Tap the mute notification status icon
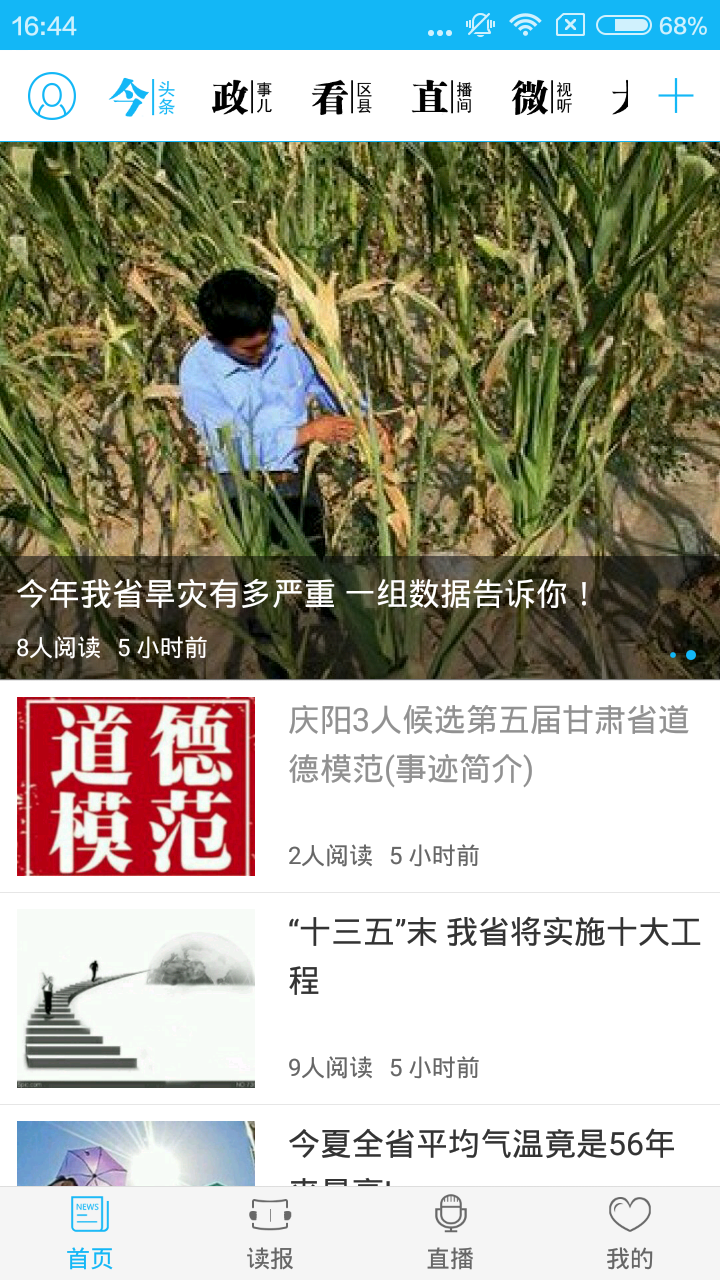The height and width of the screenshot is (1280, 720). point(479,25)
